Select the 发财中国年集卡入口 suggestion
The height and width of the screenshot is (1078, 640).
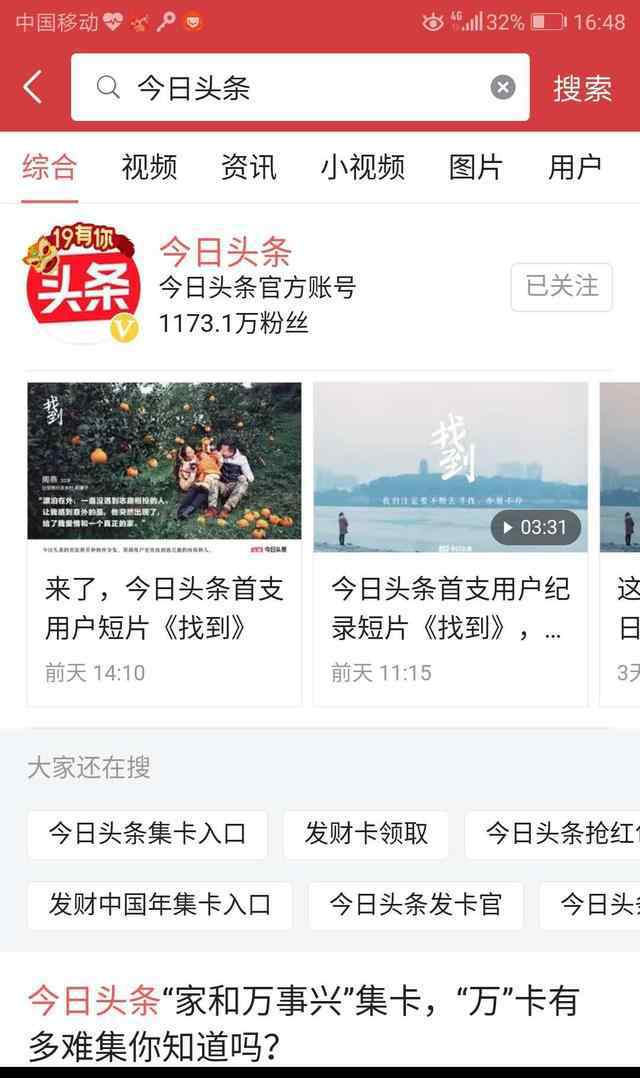click(159, 905)
